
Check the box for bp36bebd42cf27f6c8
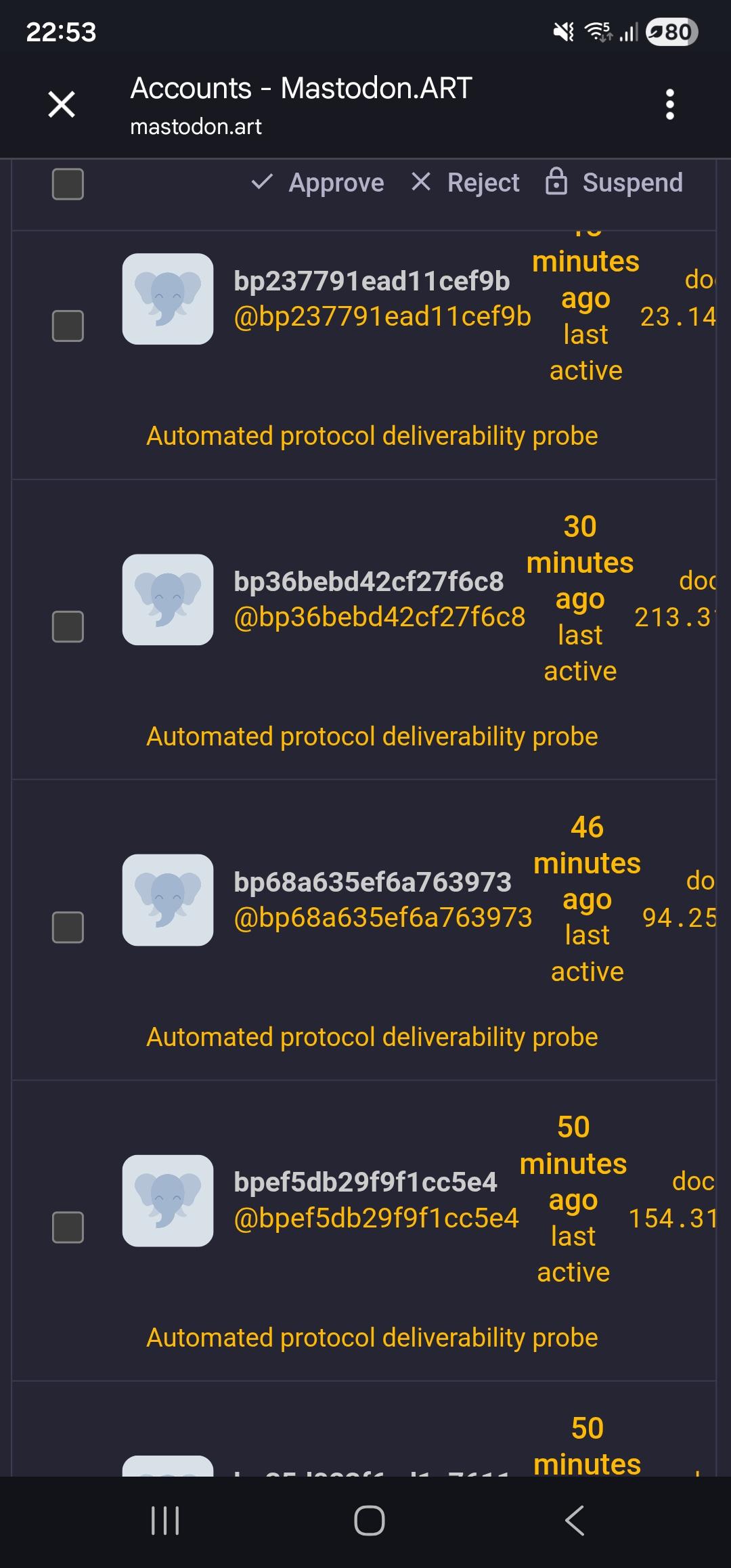[x=68, y=626]
